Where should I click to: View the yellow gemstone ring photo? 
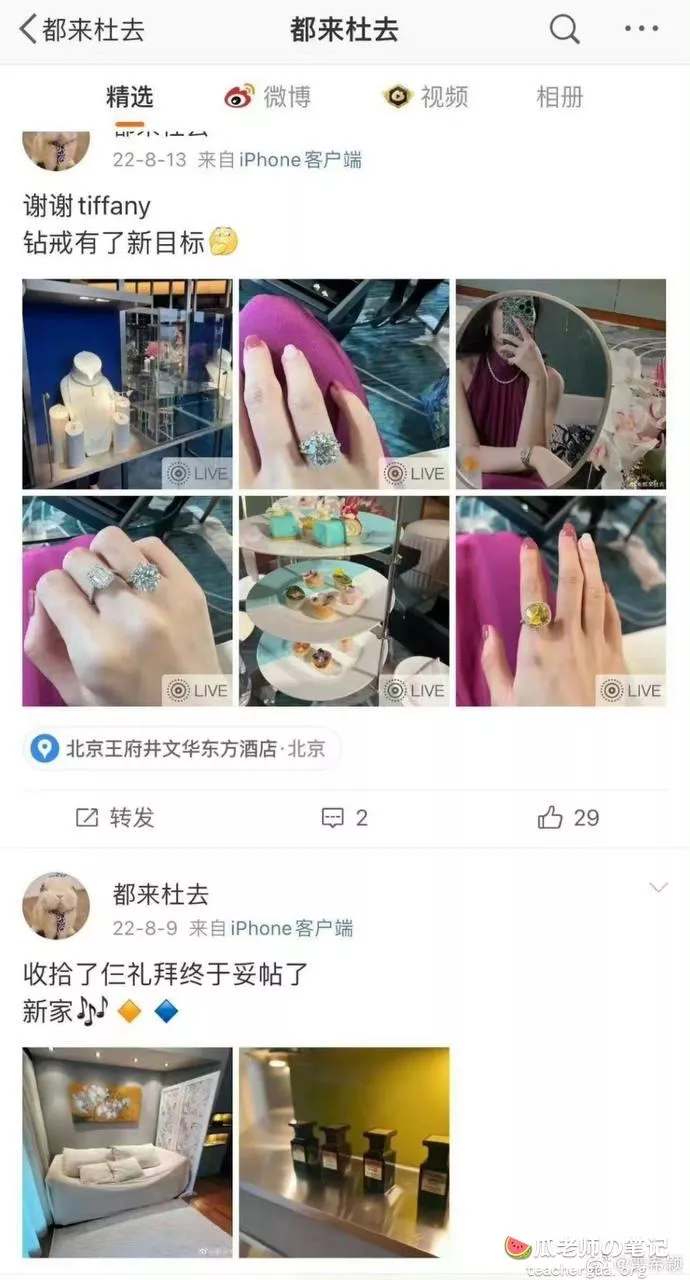click(x=561, y=601)
